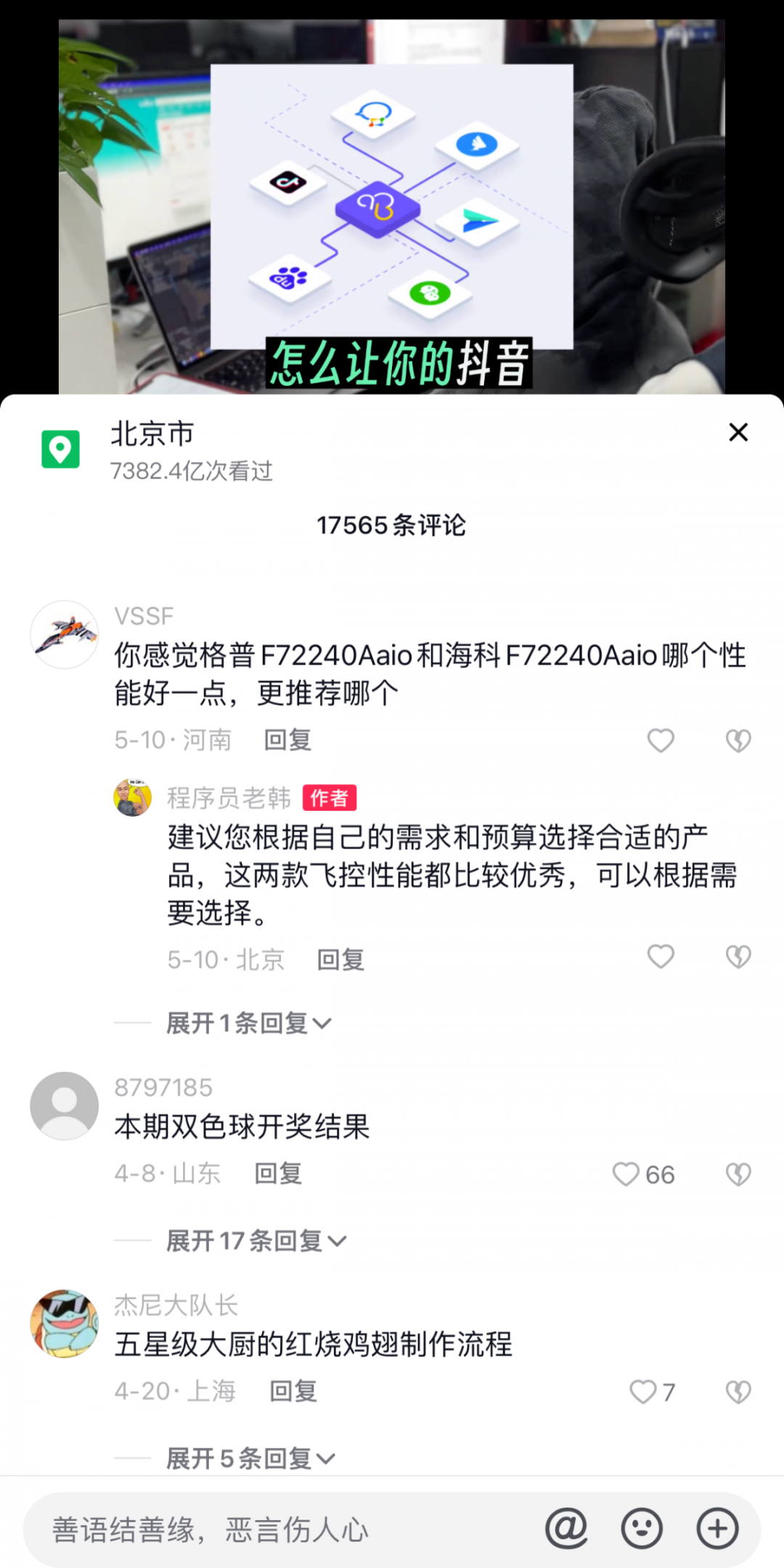Open the emoji picker
The image size is (784, 1568).
tap(642, 1529)
